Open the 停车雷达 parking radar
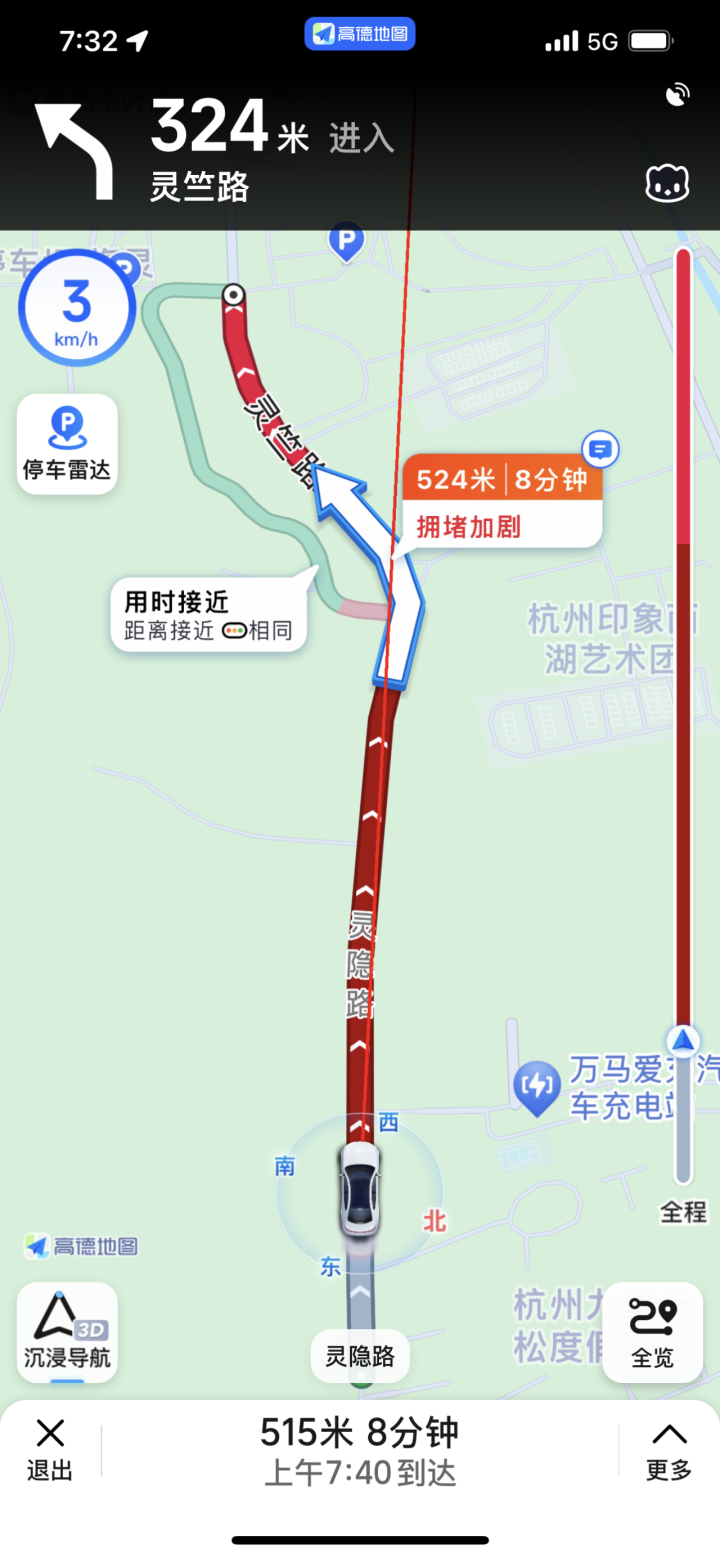 (67, 443)
